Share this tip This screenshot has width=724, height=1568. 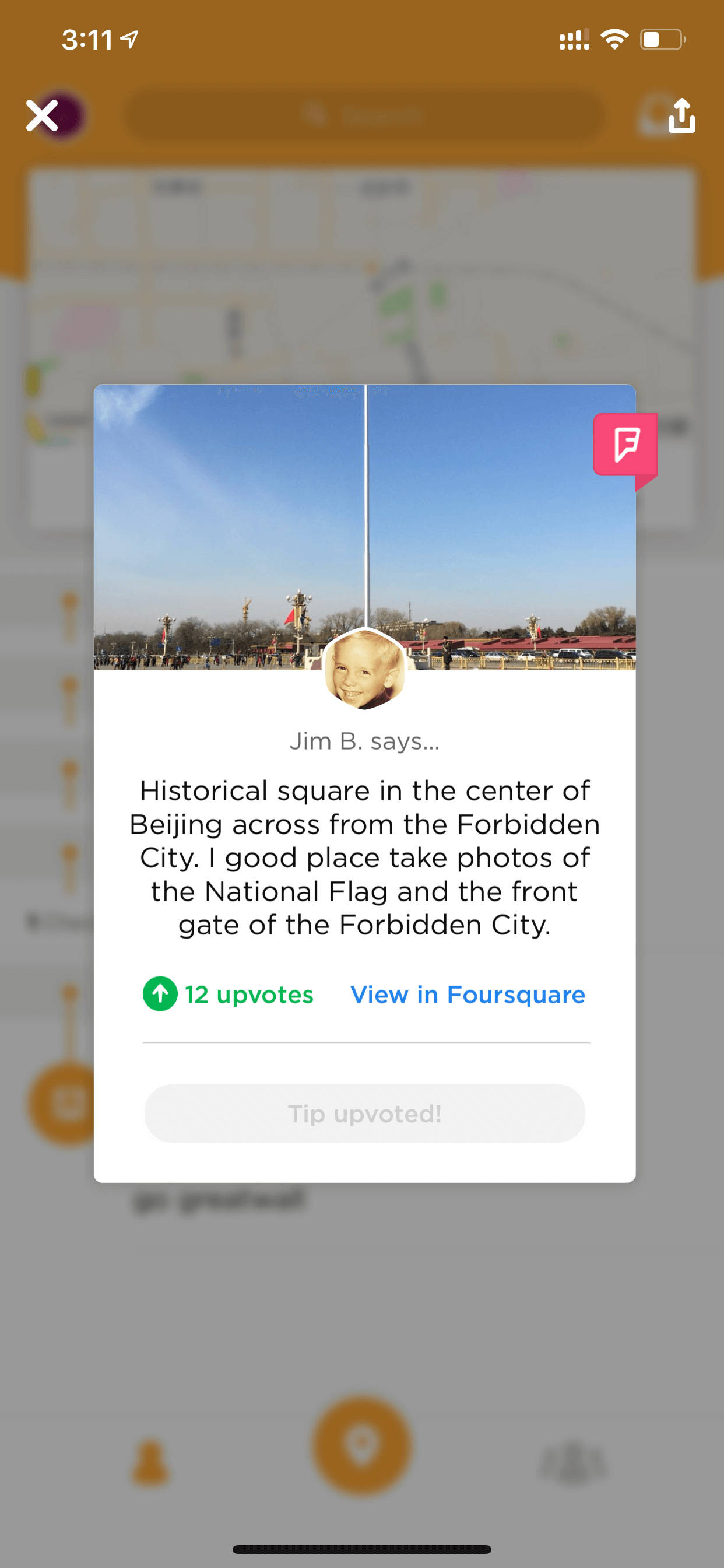tap(681, 116)
